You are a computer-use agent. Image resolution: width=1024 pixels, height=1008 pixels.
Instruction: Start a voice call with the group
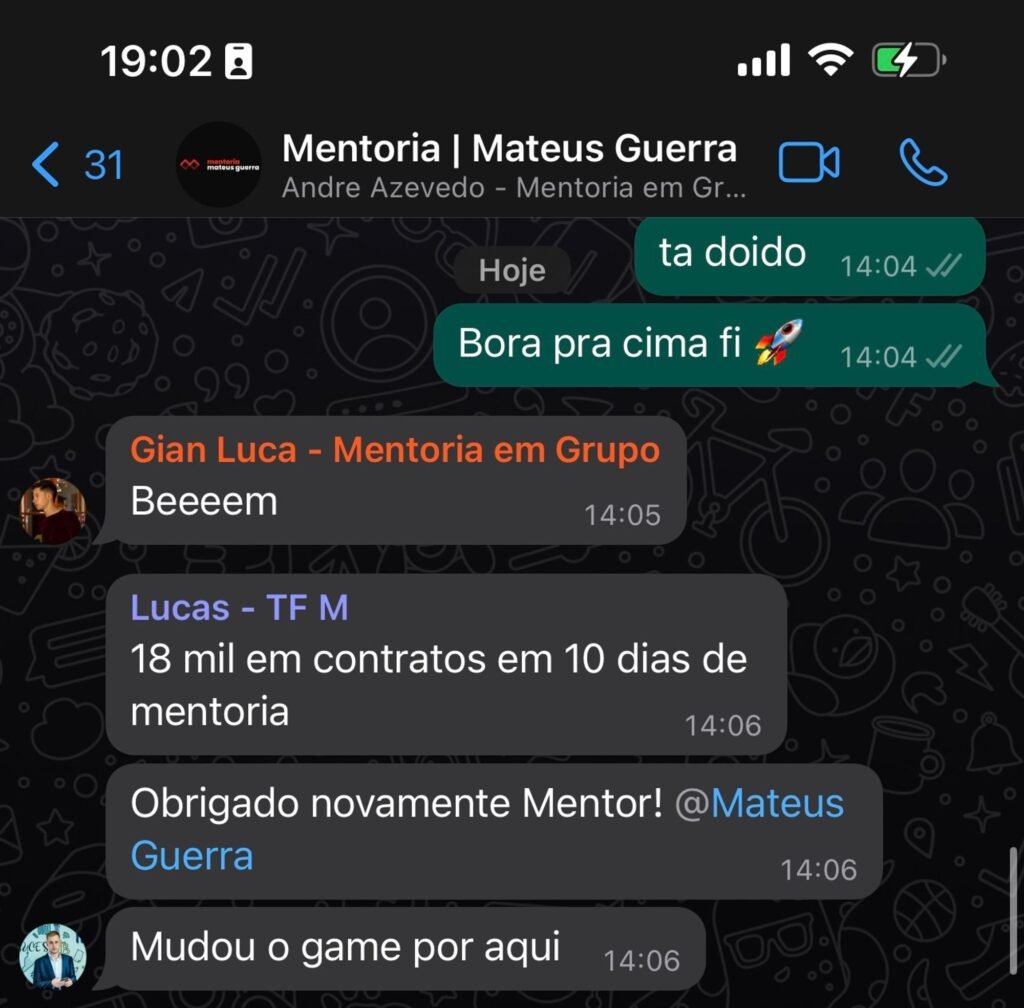pos(923,164)
